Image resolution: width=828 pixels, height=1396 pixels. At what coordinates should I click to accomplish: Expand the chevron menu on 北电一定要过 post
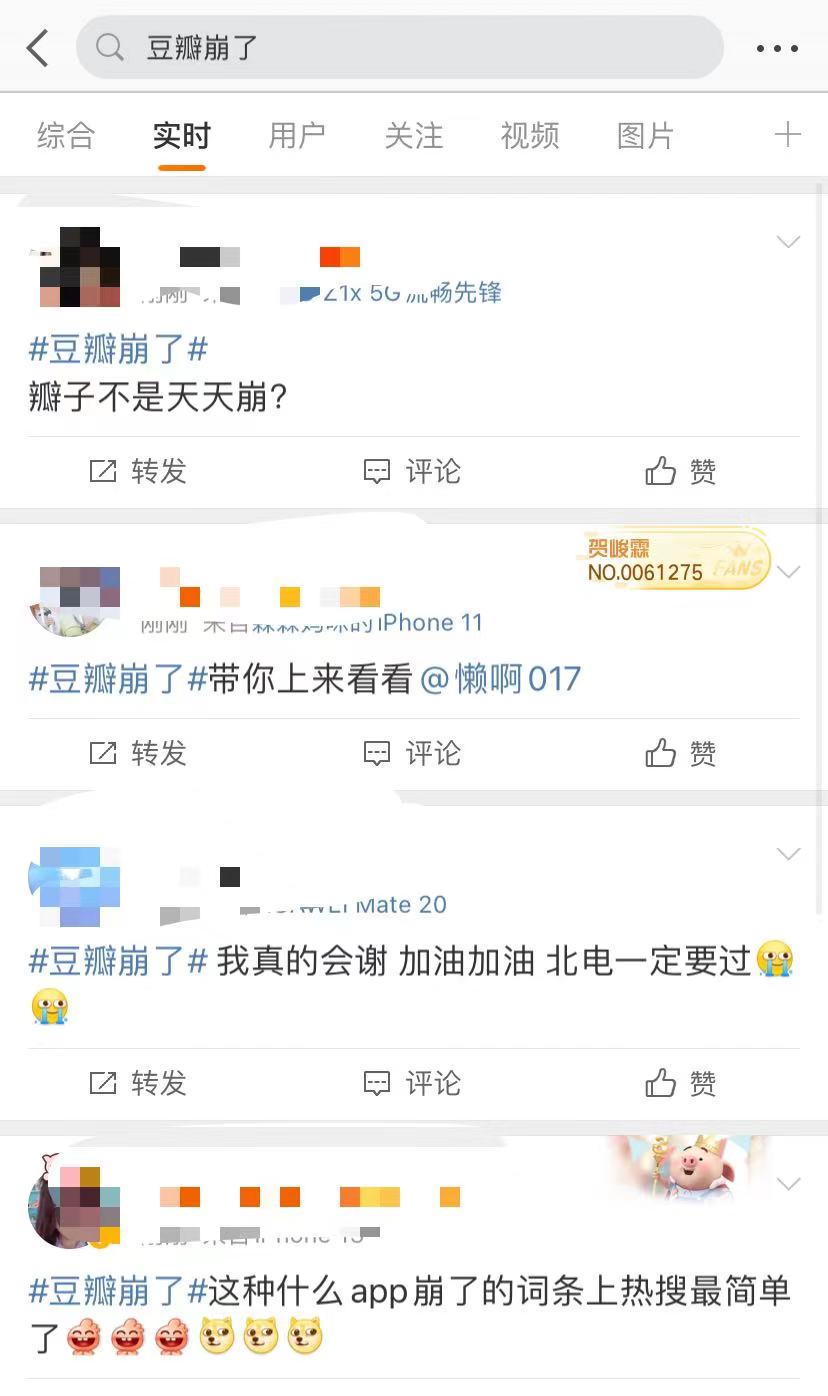789,854
